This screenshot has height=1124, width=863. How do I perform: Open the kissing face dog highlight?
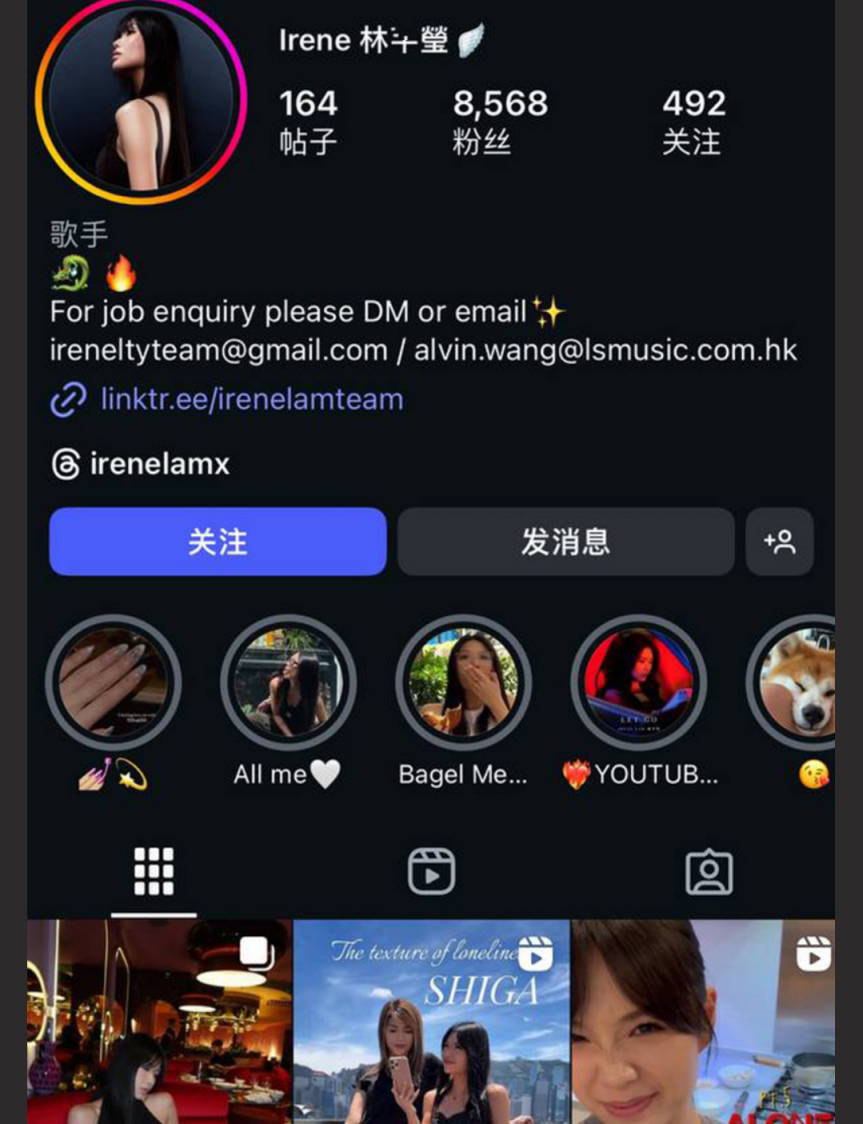pos(800,683)
